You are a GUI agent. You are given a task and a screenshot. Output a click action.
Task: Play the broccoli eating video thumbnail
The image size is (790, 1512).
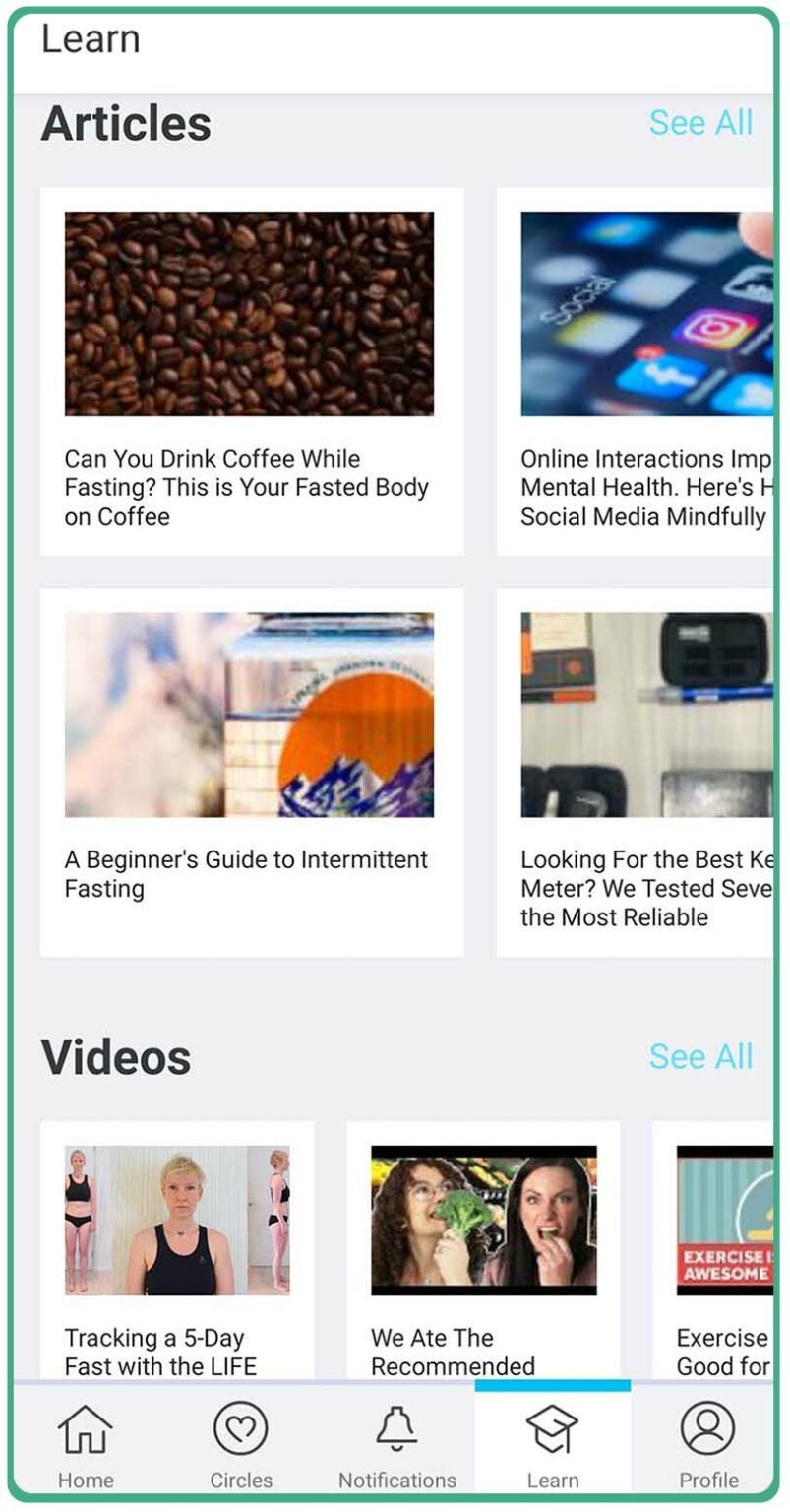(x=483, y=1221)
